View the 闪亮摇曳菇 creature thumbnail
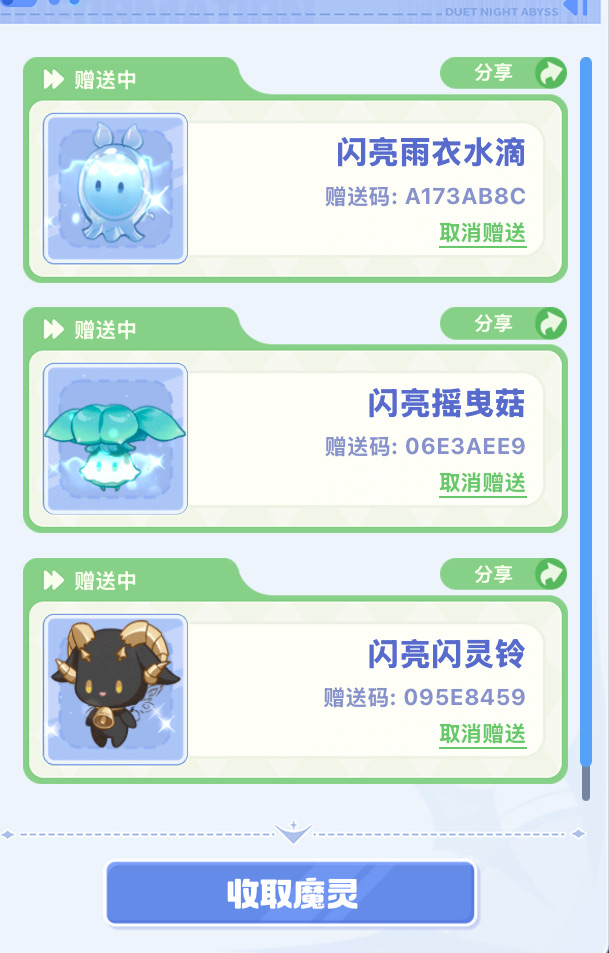Screen dimensions: 609x953 pyautogui.click(x=115, y=439)
